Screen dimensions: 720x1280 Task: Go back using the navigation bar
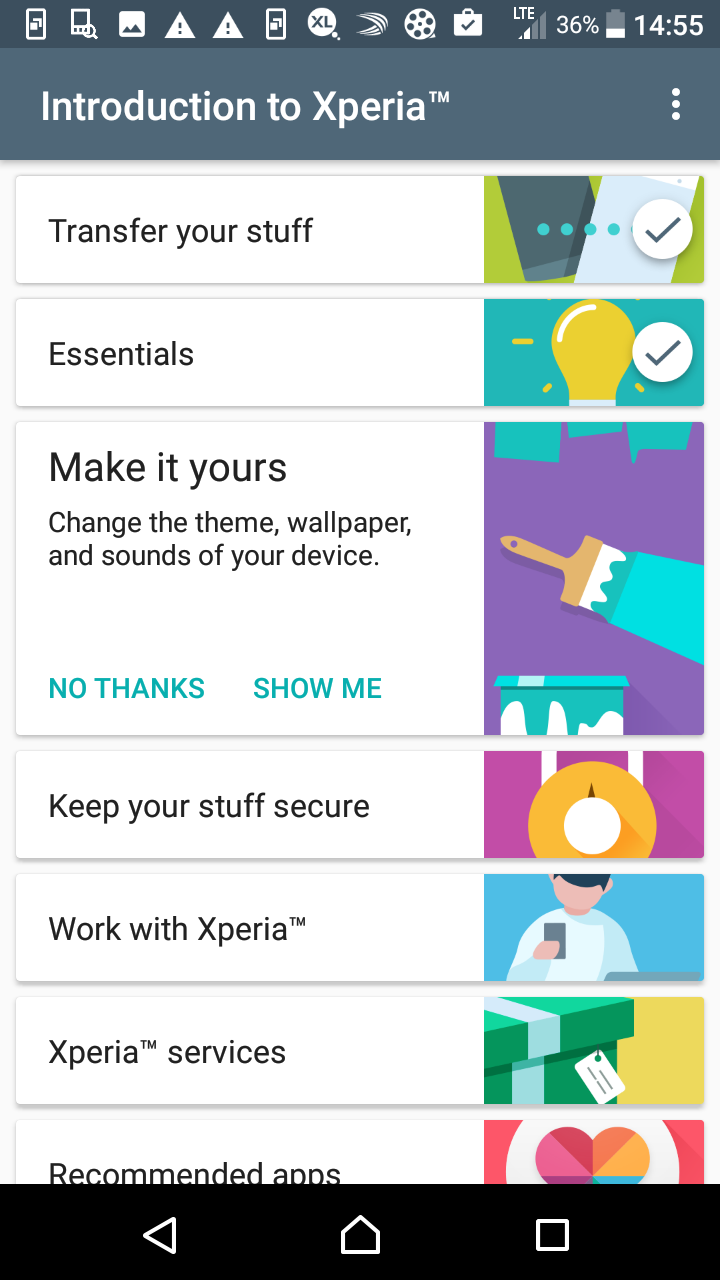[x=160, y=1235]
